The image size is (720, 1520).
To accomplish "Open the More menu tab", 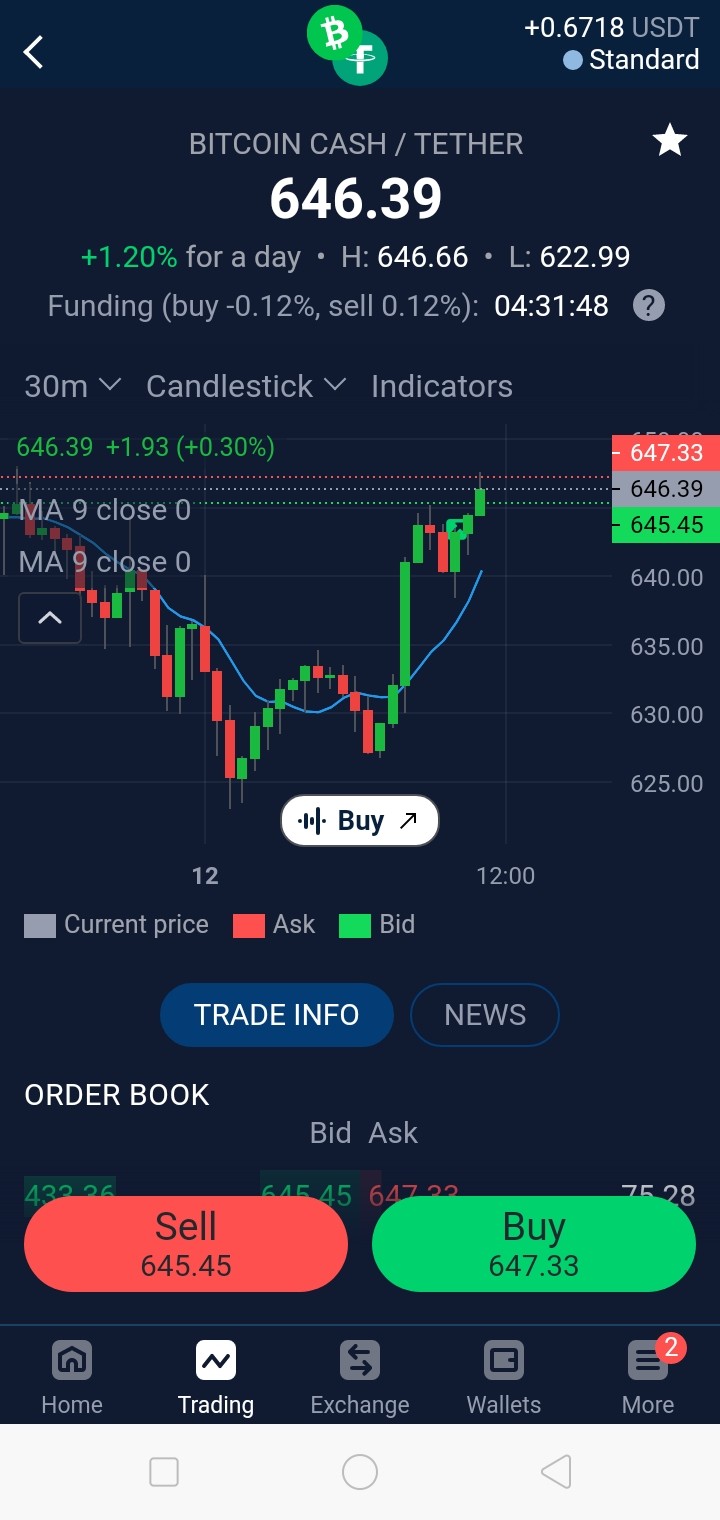I will coord(648,1377).
